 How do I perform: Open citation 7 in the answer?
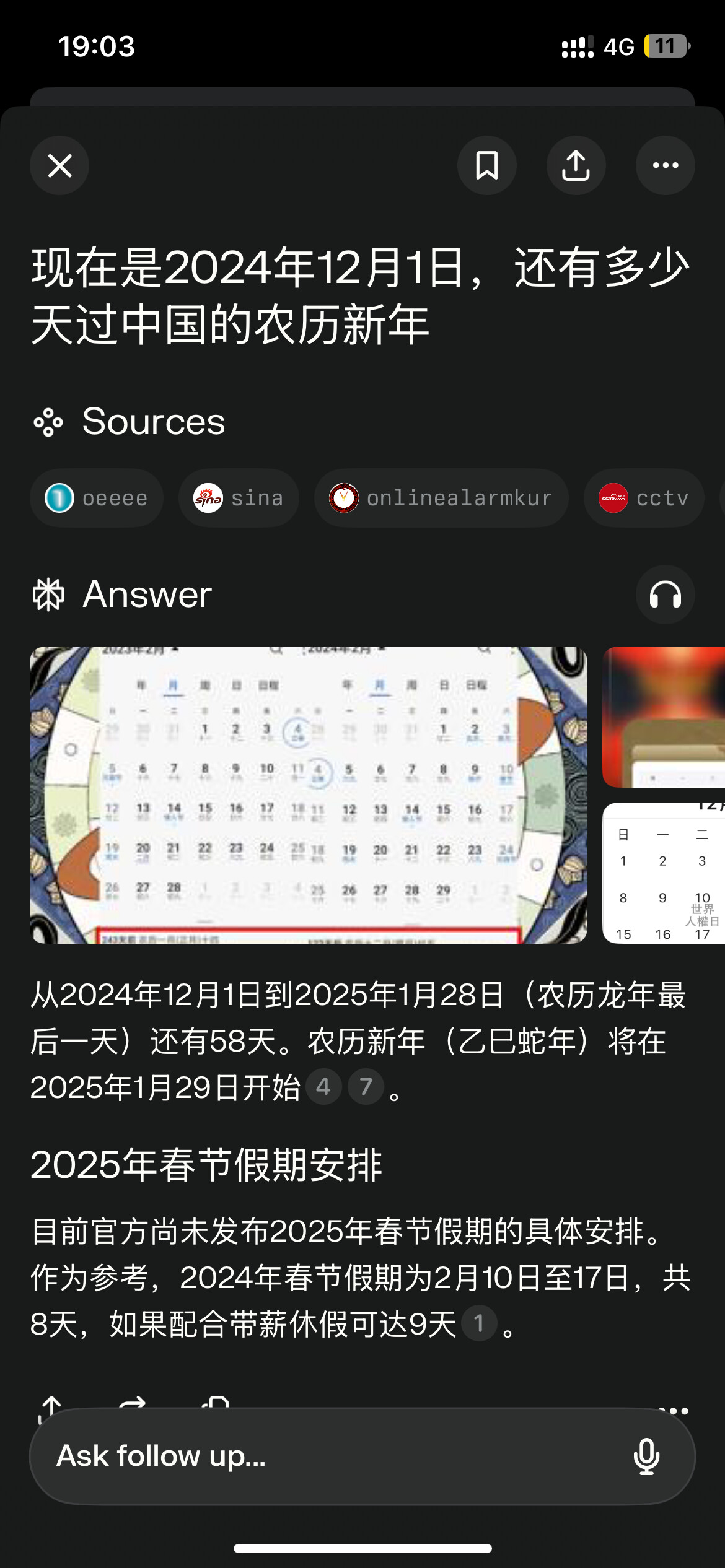click(366, 1087)
